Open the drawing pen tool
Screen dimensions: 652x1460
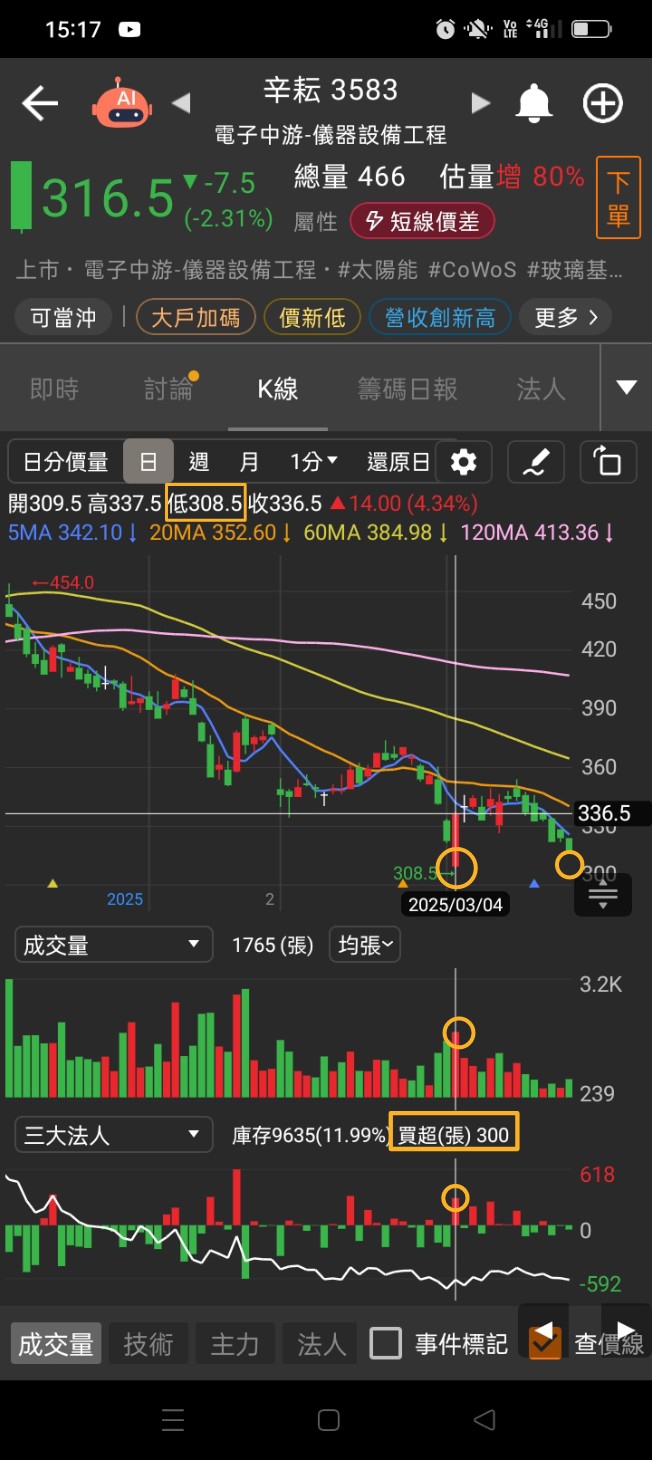(x=536, y=462)
